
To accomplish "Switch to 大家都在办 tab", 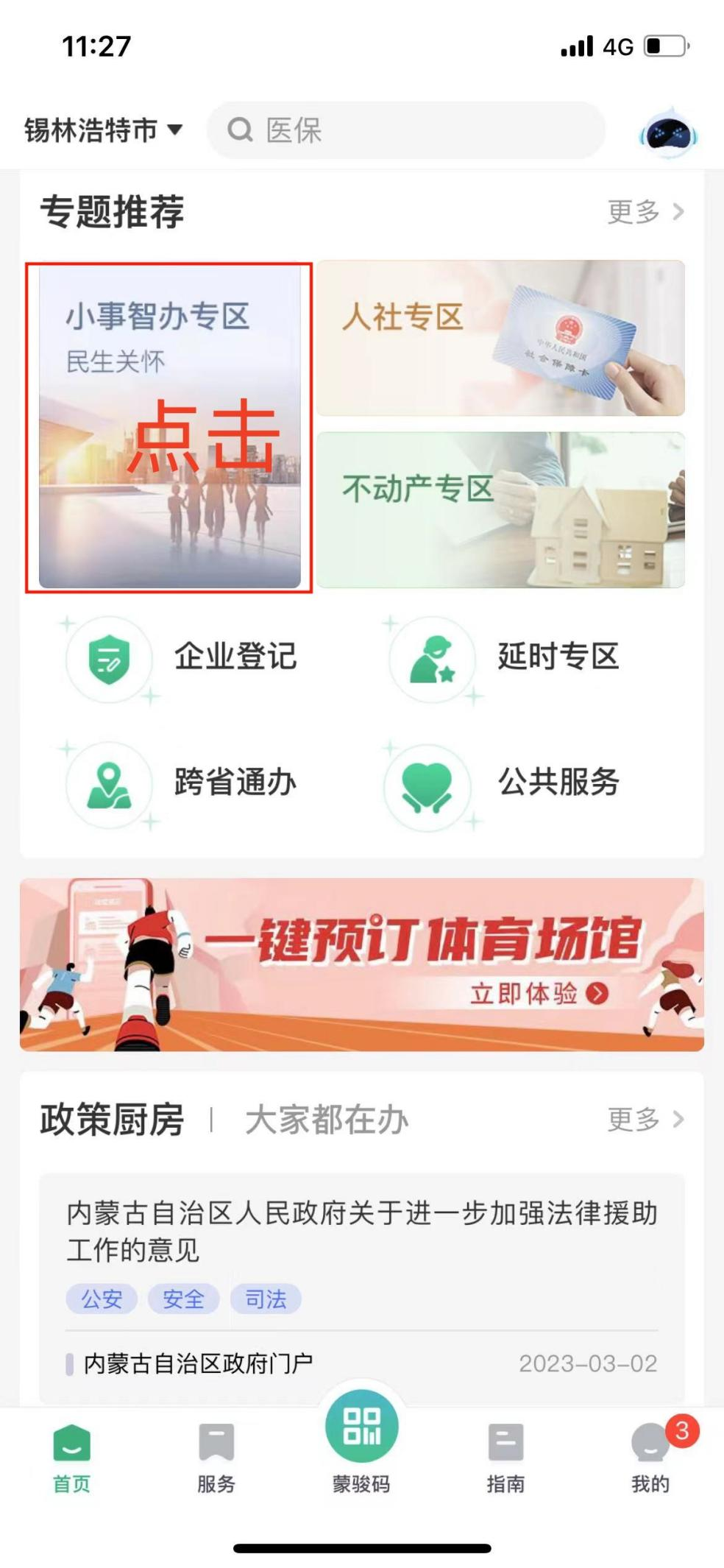I will click(327, 1120).
